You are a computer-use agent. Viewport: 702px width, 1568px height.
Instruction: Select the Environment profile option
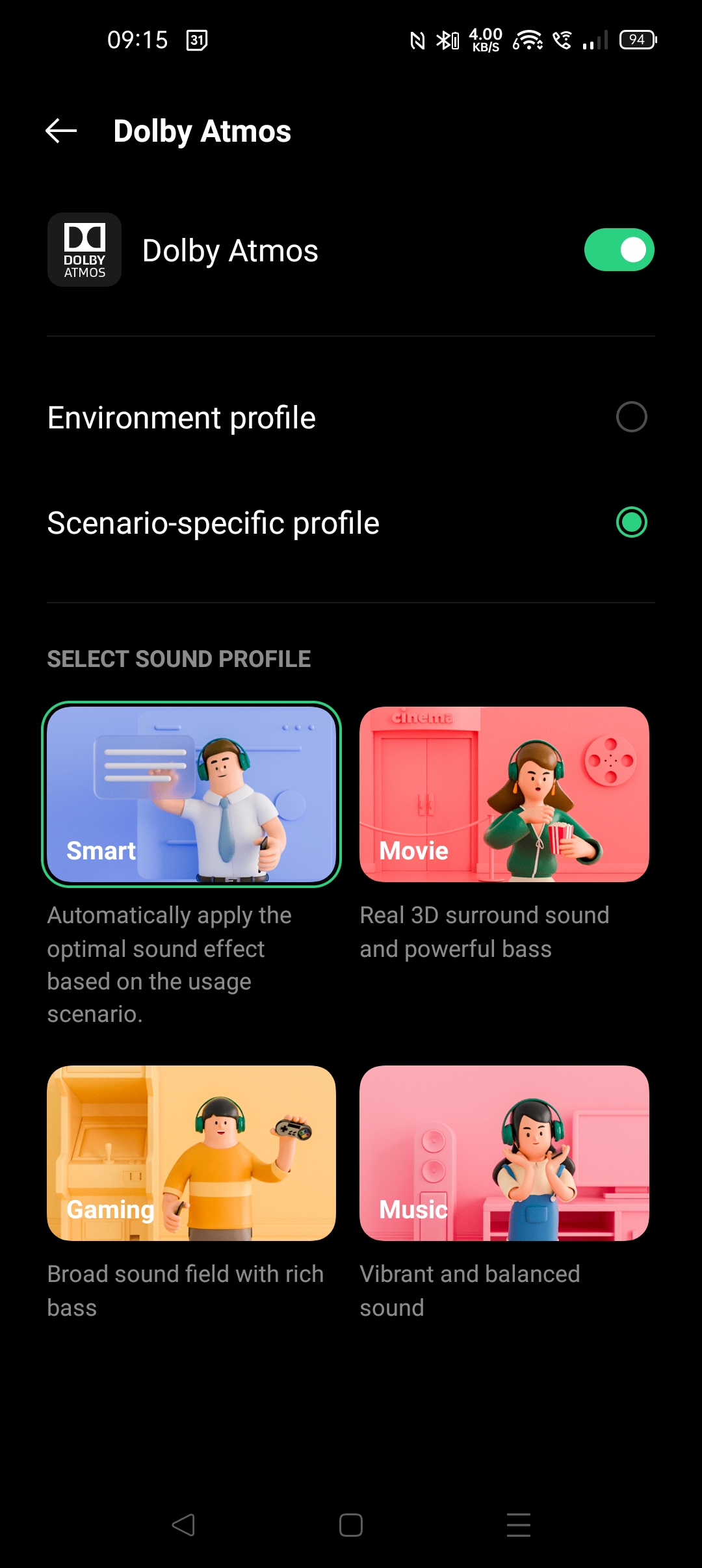[x=351, y=417]
